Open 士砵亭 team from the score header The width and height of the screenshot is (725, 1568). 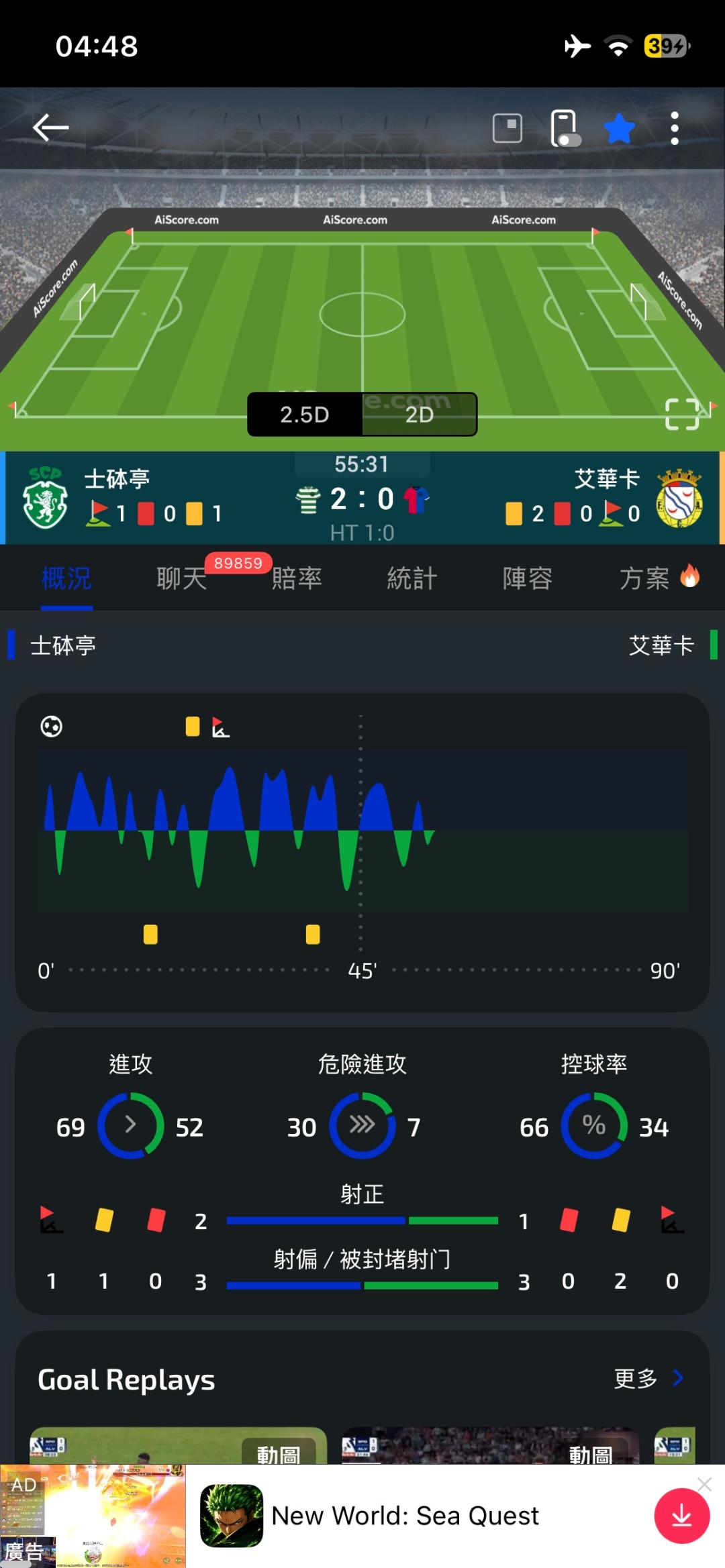117,479
